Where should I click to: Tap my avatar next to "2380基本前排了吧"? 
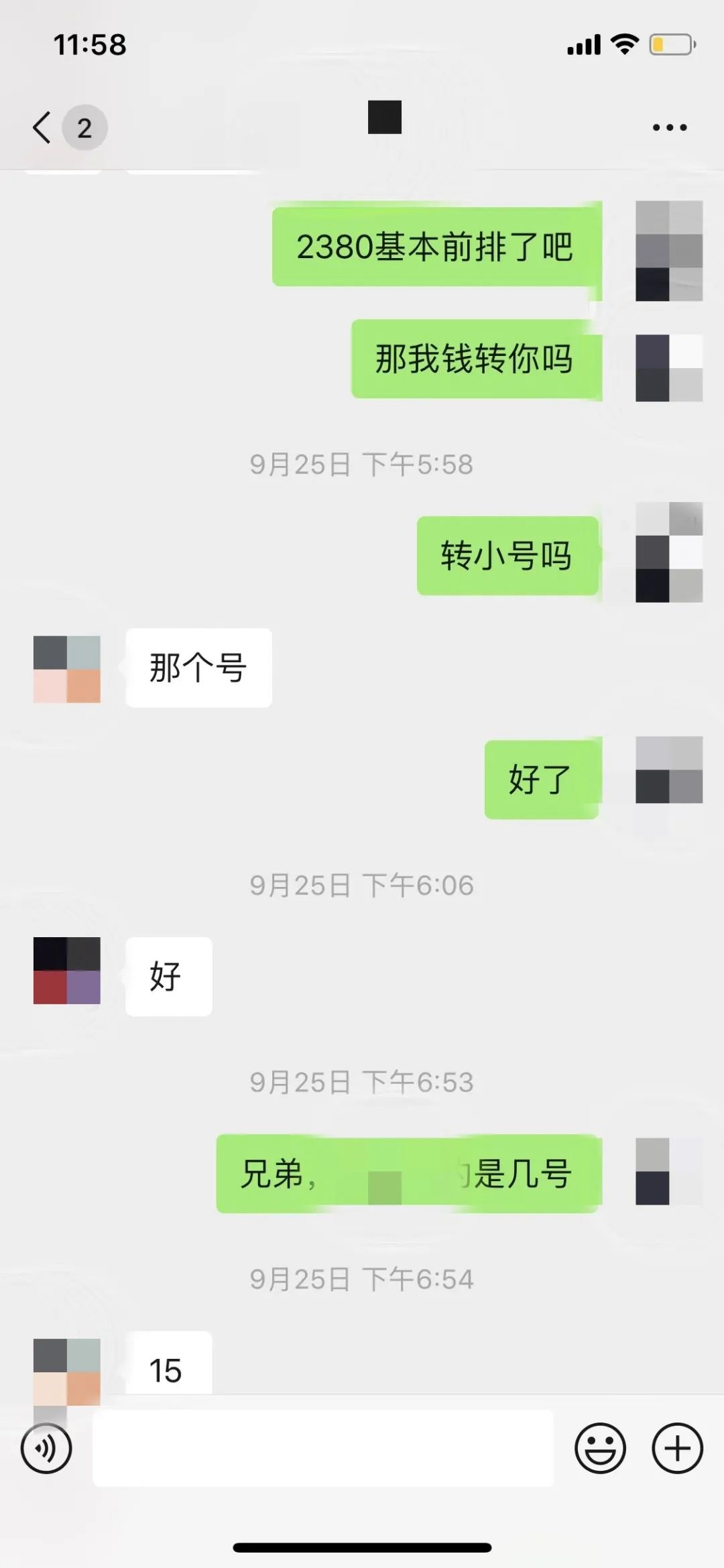click(x=668, y=251)
